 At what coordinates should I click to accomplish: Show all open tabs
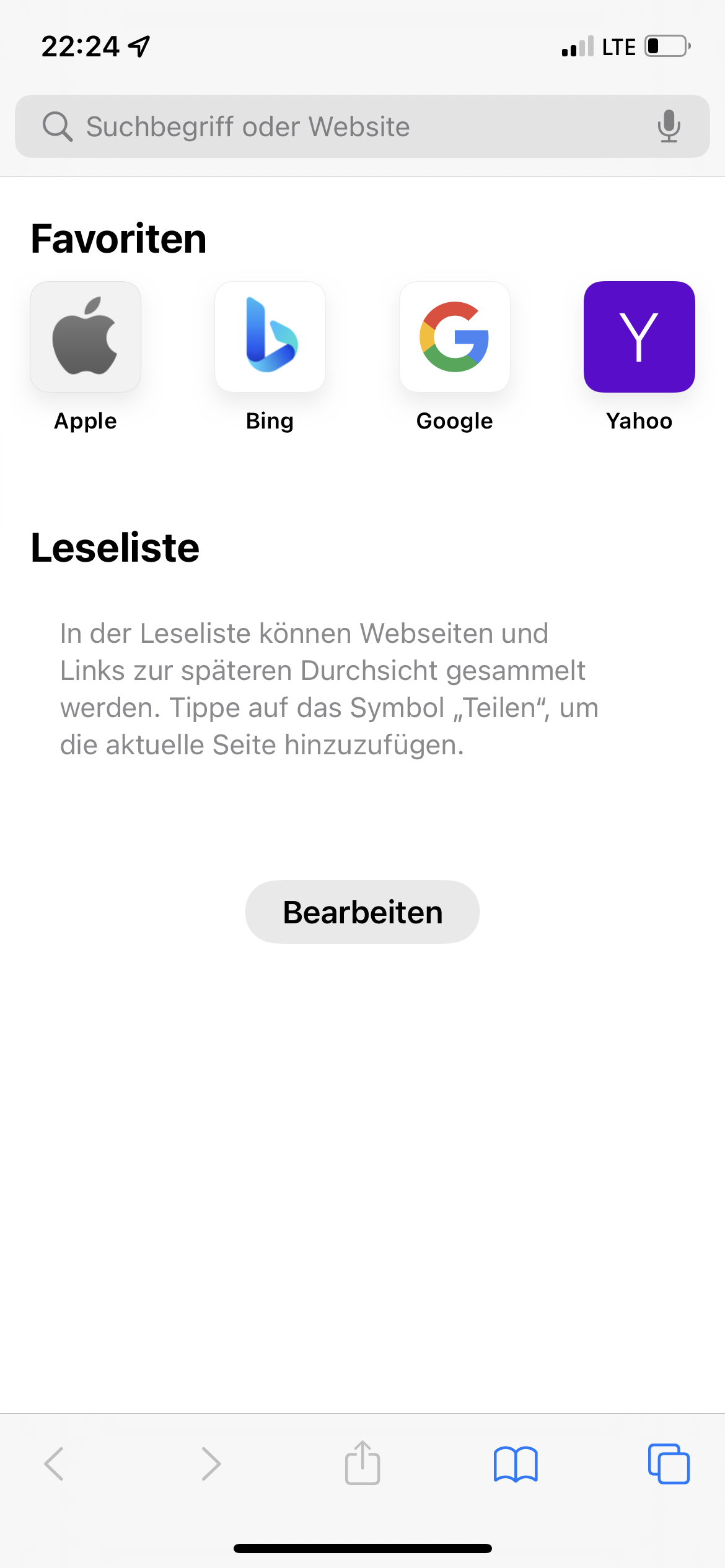(668, 1464)
